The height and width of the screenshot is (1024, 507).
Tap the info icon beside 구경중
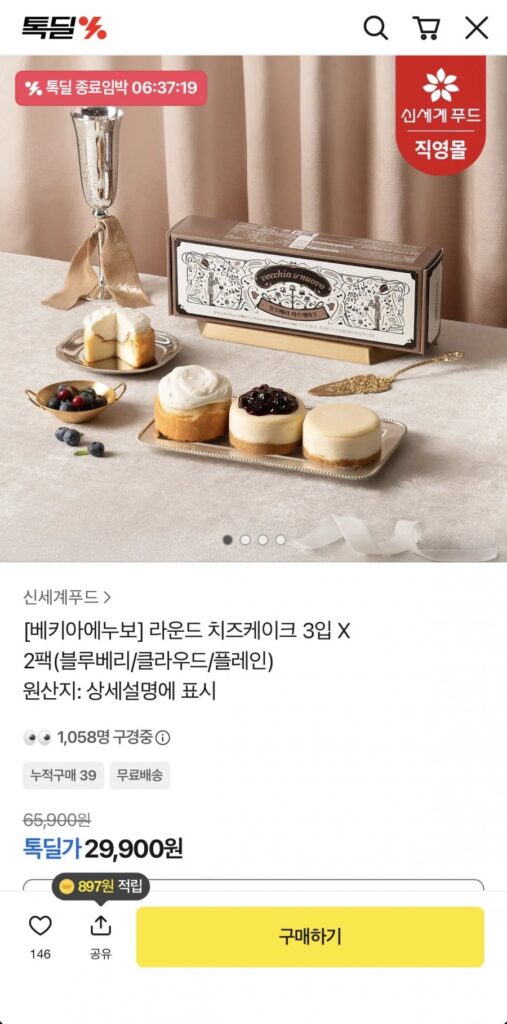(x=163, y=738)
